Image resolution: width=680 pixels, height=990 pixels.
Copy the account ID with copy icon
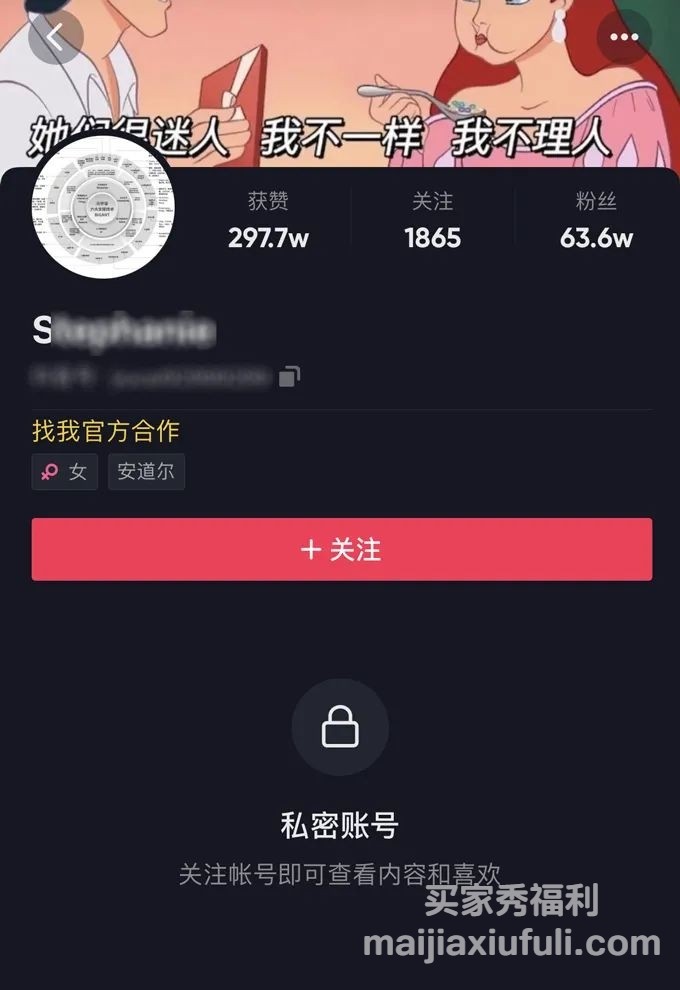[288, 377]
